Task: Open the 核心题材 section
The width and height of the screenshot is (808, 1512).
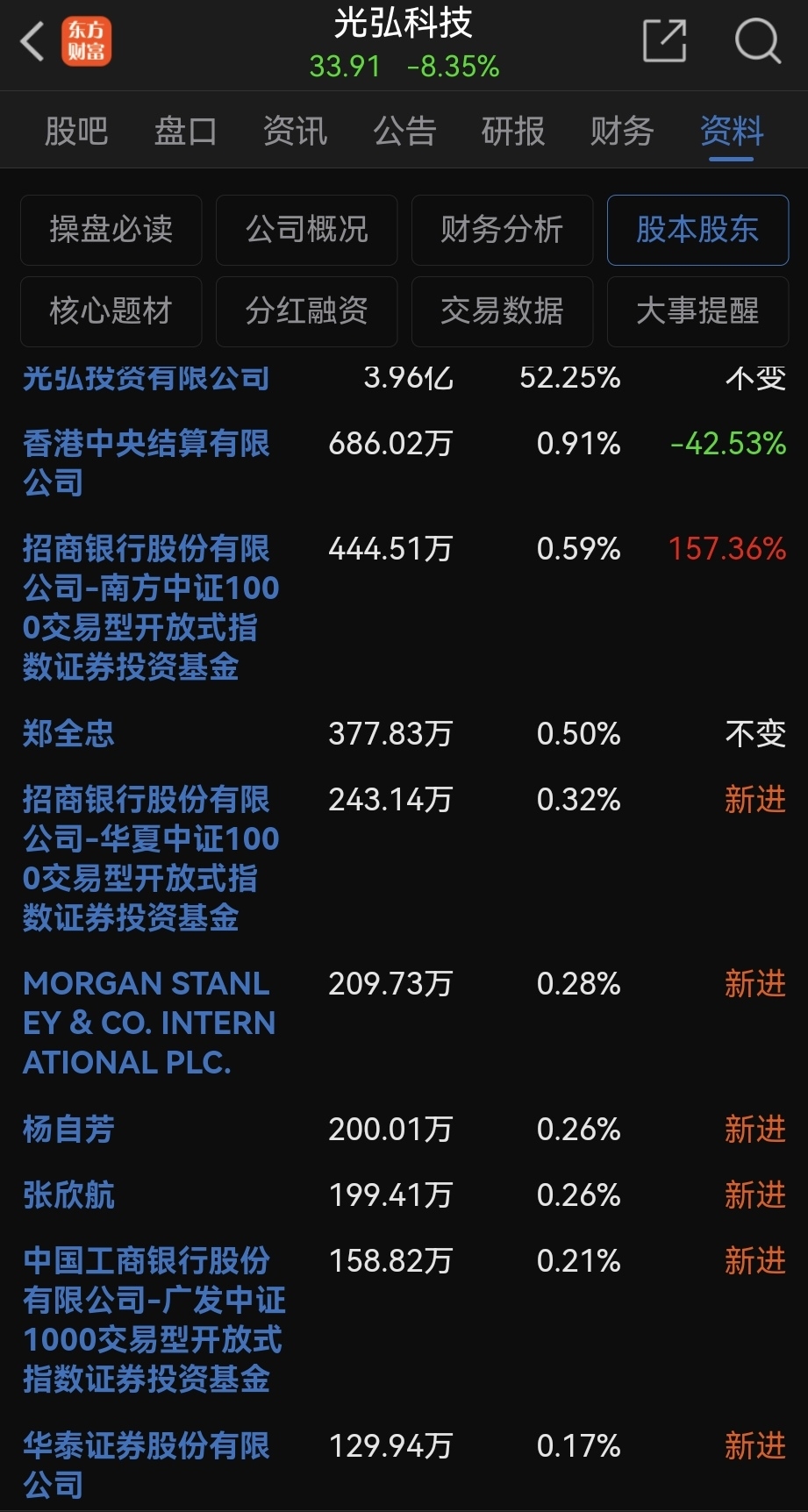Action: click(x=111, y=311)
